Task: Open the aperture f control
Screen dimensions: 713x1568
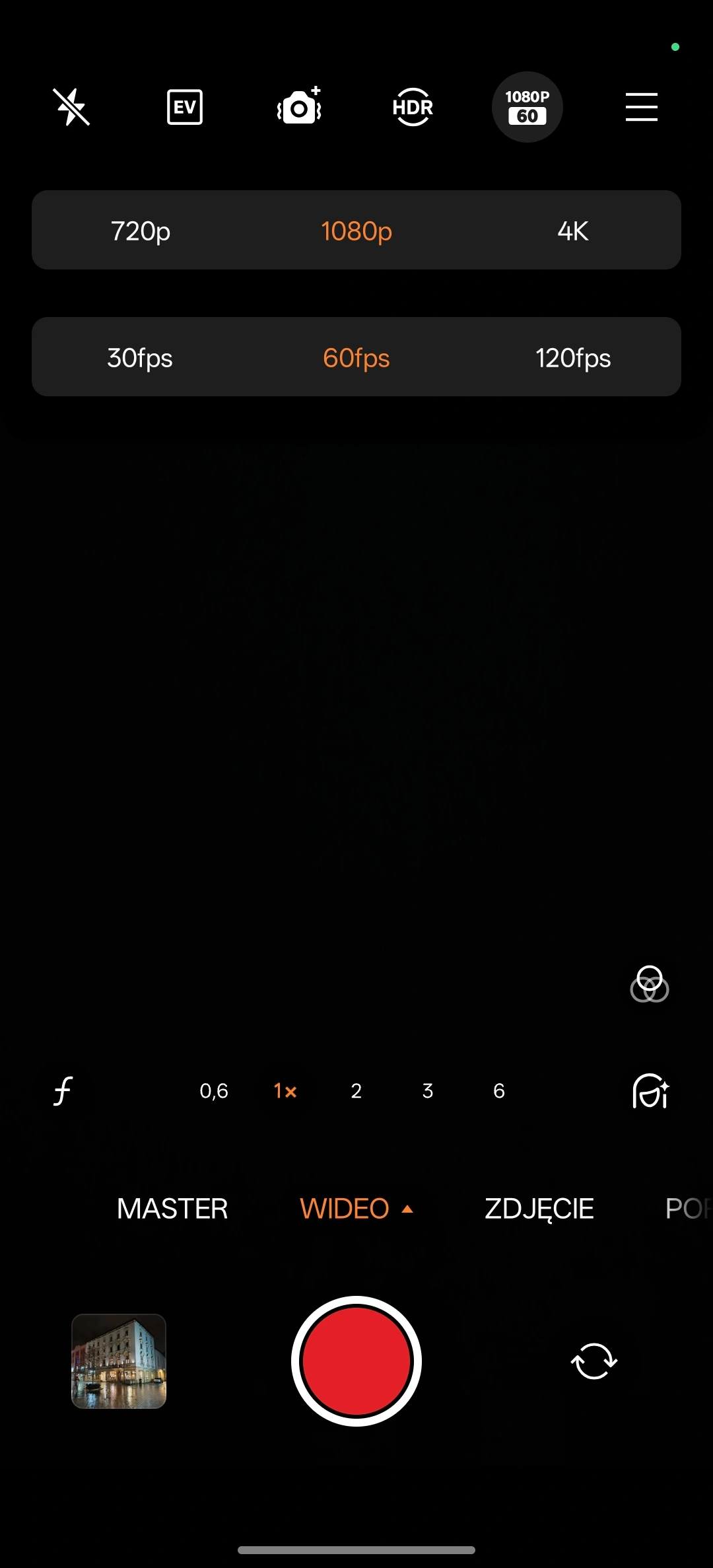Action: 63,1090
